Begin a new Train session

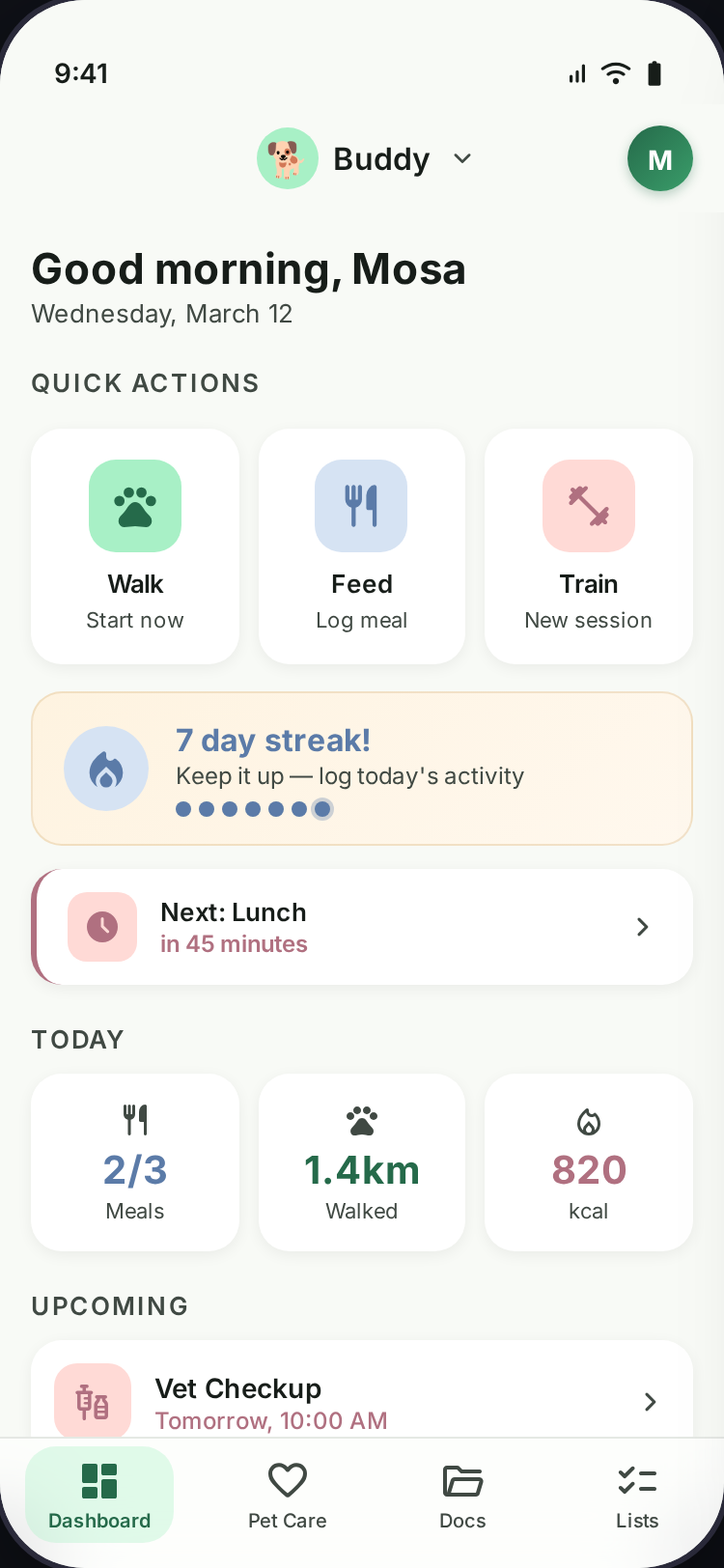tap(589, 546)
